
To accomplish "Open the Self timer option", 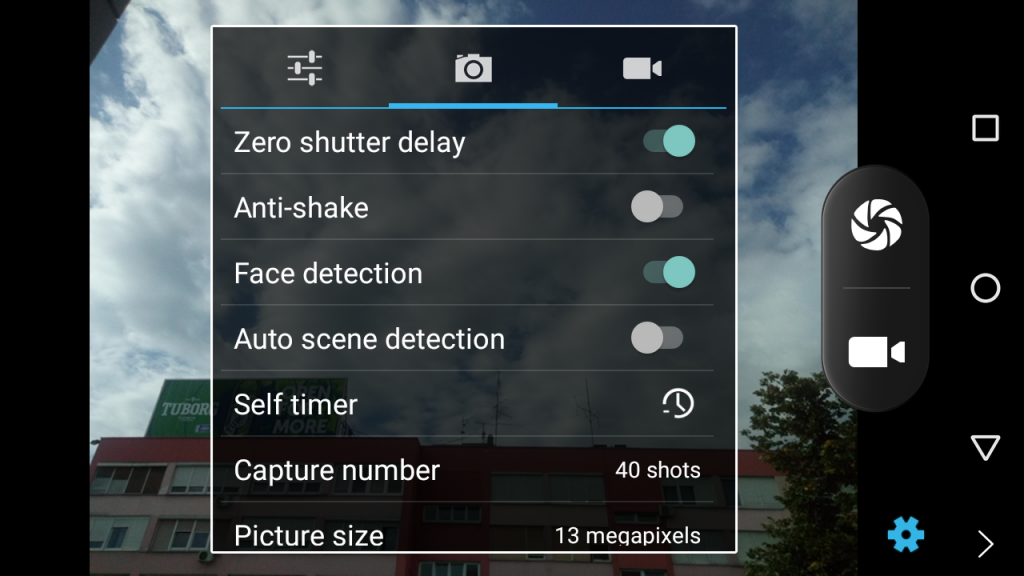I will click(677, 403).
